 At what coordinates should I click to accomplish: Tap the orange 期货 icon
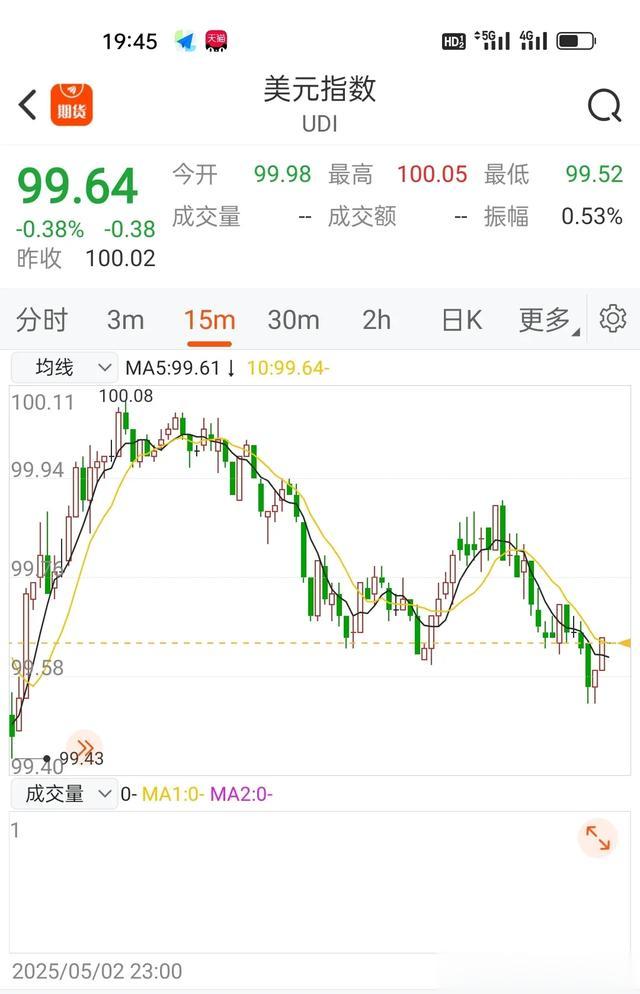click(x=72, y=104)
